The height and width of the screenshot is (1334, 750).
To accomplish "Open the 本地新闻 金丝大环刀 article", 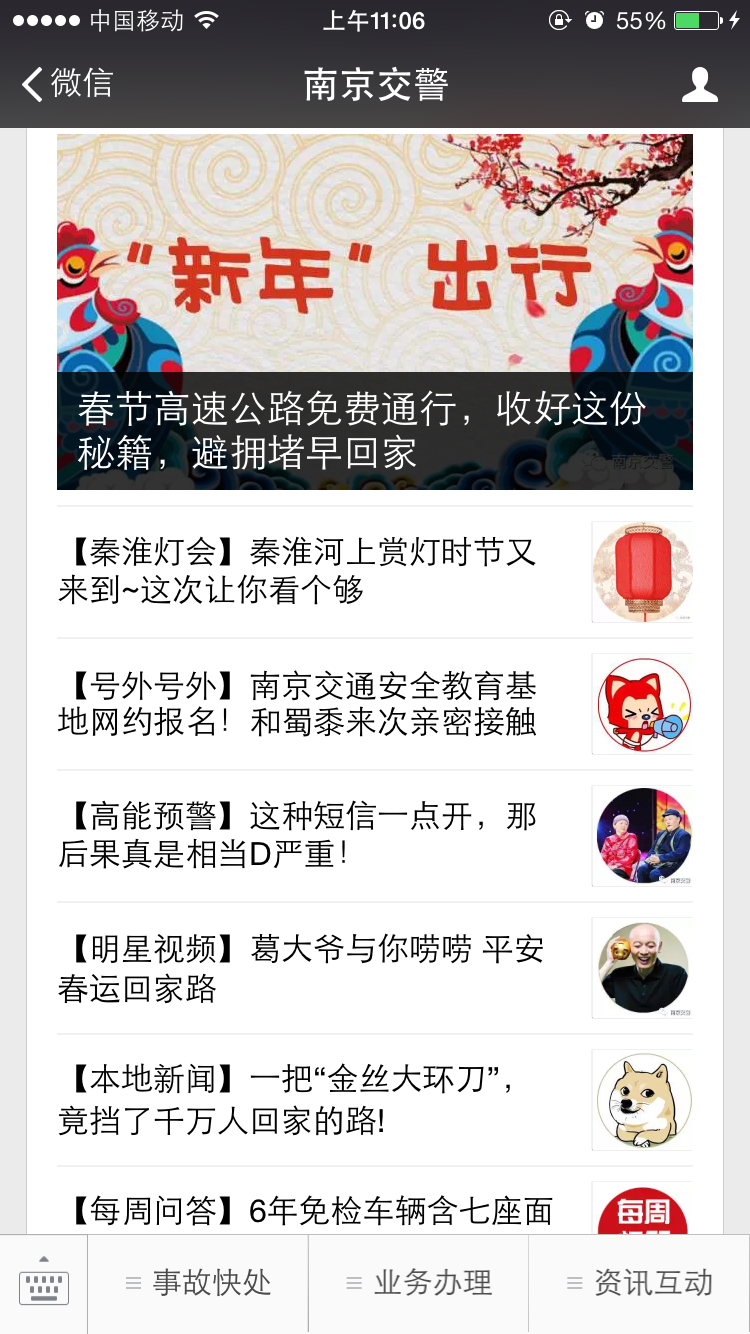I will coord(374,1100).
